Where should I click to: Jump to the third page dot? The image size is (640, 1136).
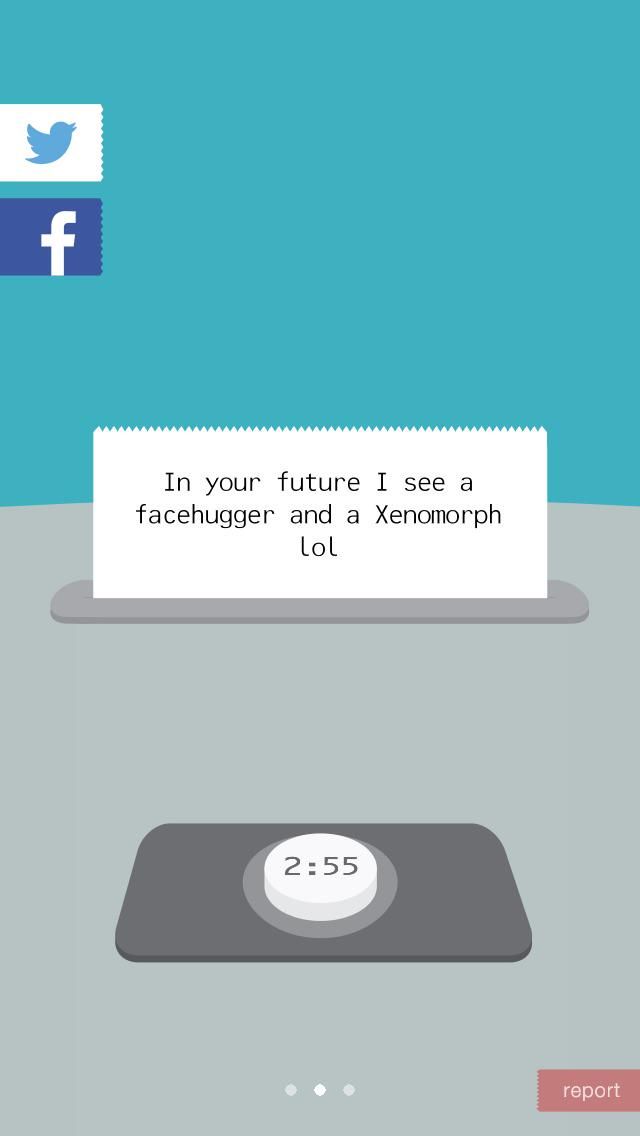click(349, 1090)
